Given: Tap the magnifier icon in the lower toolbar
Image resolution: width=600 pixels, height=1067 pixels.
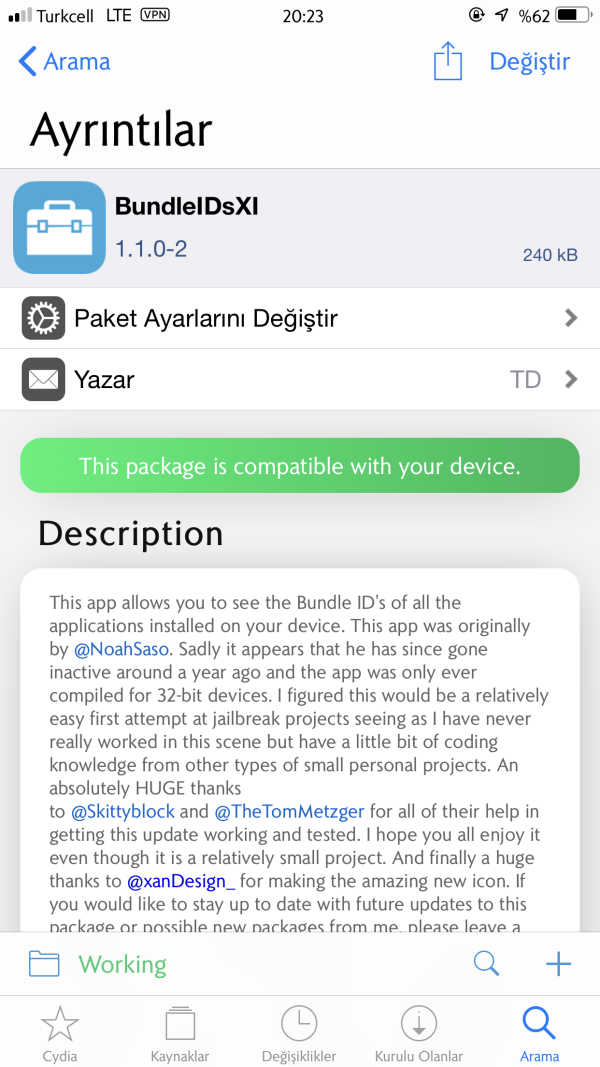Looking at the screenshot, I should [486, 964].
